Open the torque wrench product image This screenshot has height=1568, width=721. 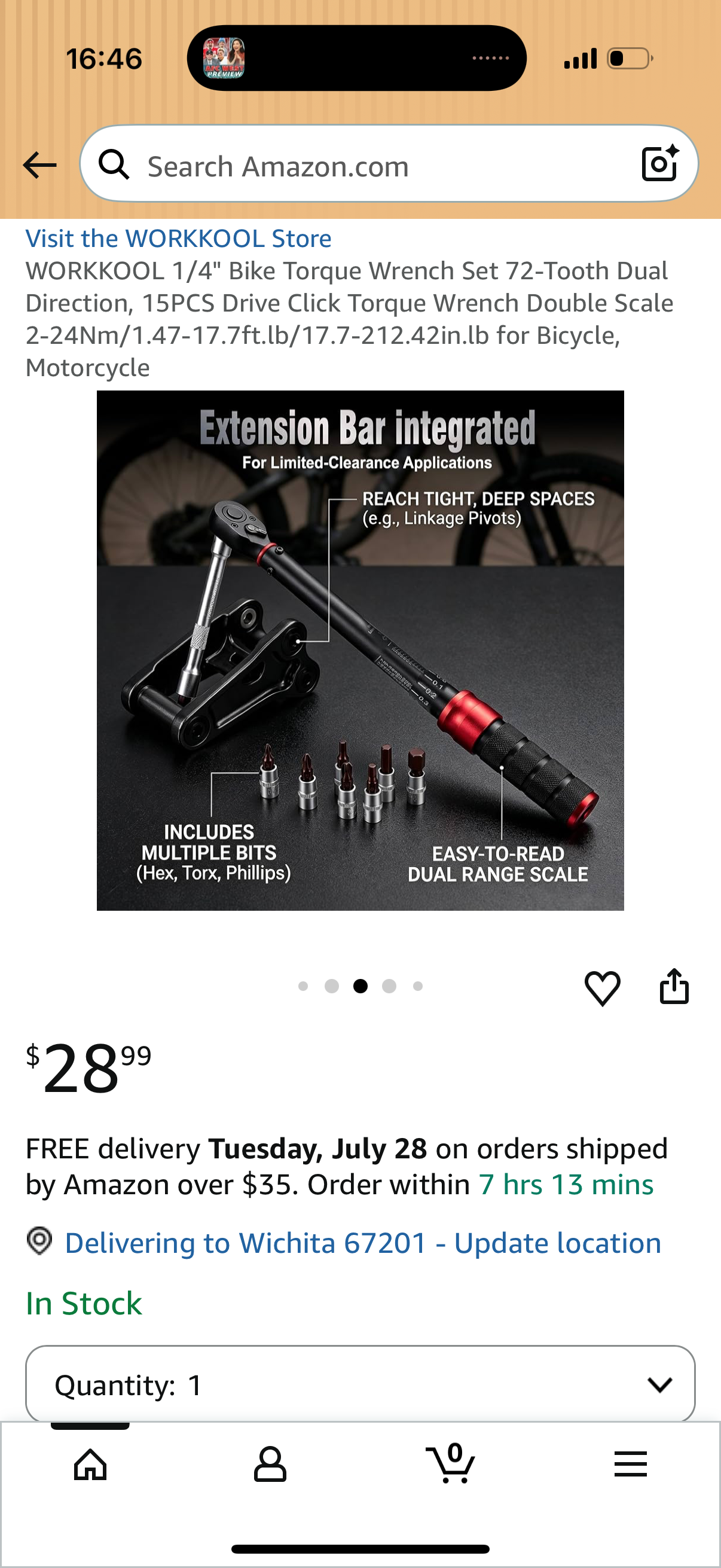pyautogui.click(x=360, y=650)
